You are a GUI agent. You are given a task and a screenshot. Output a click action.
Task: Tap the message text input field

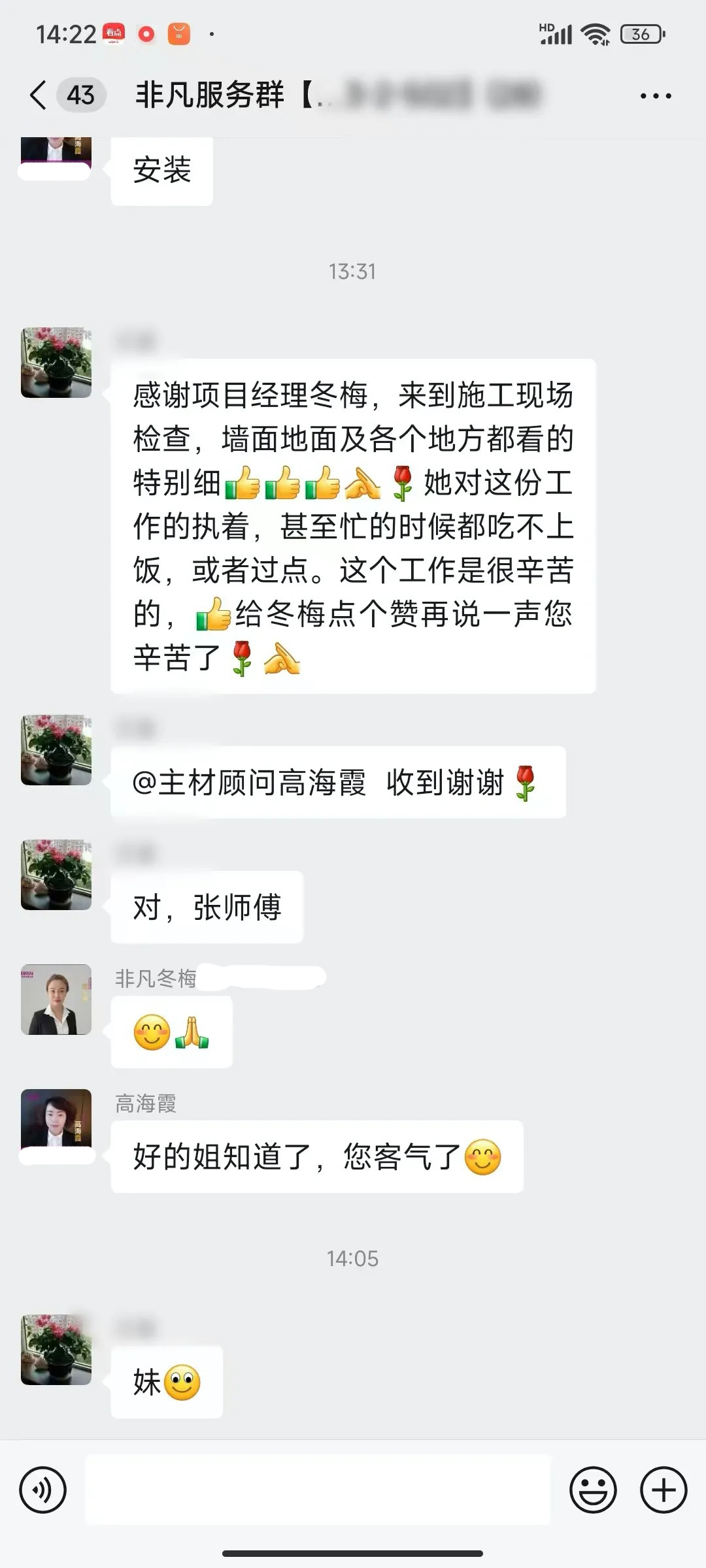pos(318,1490)
